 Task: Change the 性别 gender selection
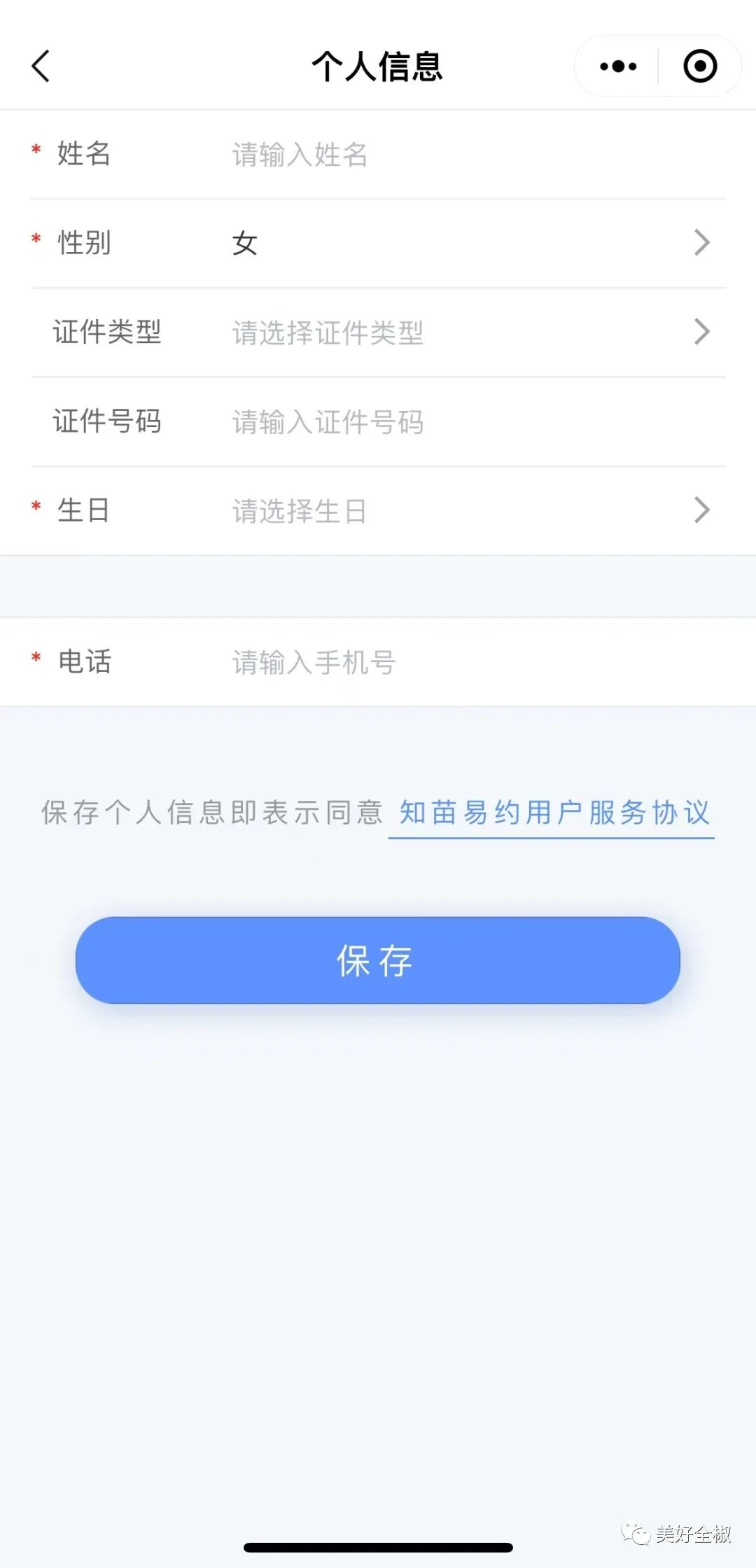[462, 243]
